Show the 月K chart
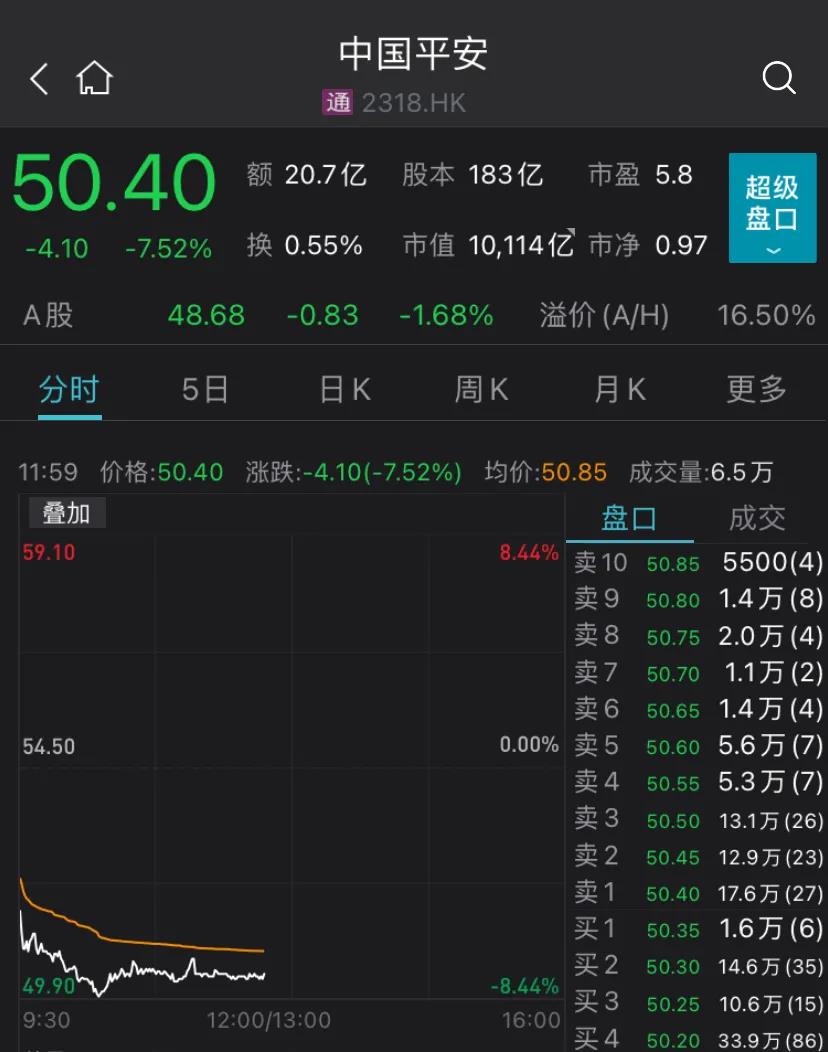Screen dimensions: 828x1052 (619, 389)
